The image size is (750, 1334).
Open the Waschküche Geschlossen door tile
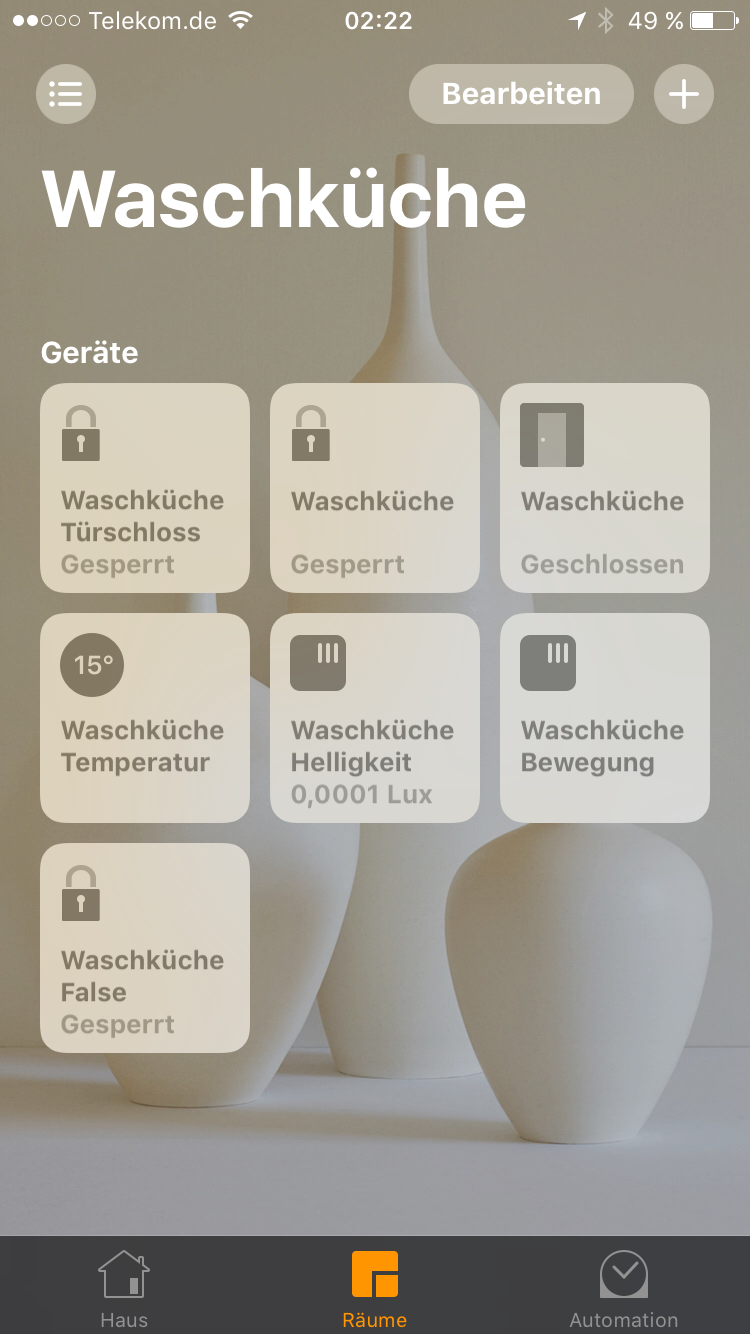click(605, 488)
